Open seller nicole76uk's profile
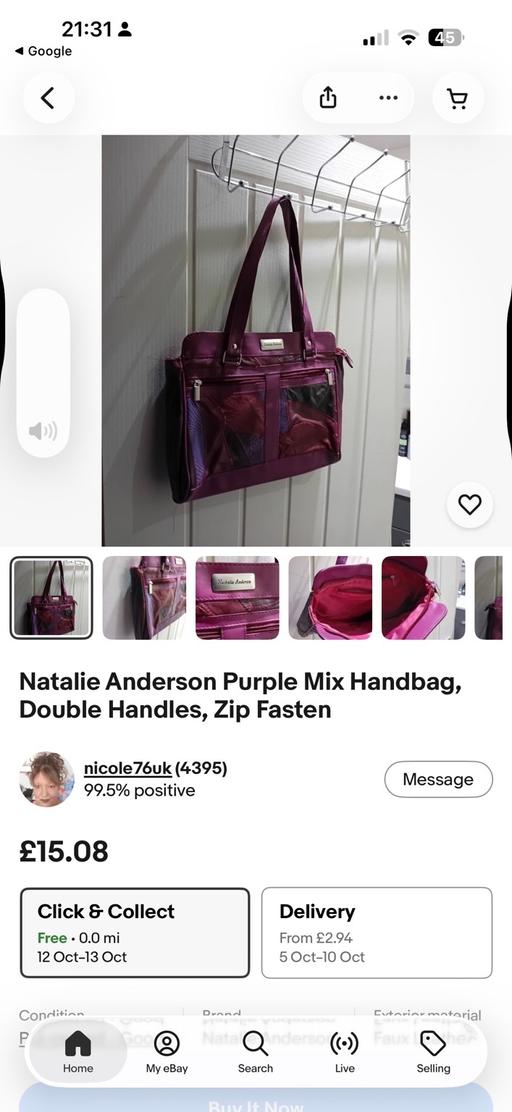Image resolution: width=512 pixels, height=1112 pixels. (128, 768)
